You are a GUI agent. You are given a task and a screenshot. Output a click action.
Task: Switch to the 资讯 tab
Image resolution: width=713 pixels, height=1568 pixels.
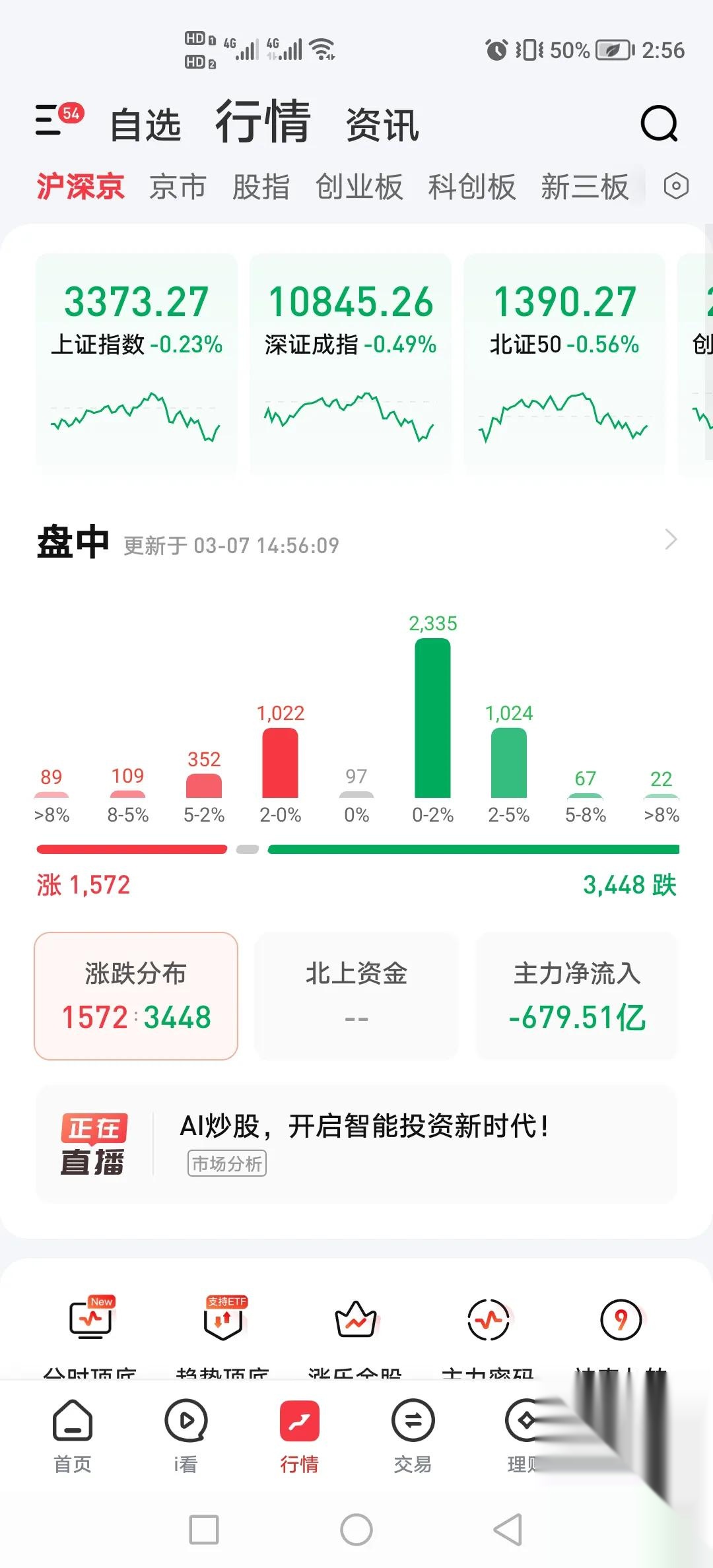coord(382,125)
